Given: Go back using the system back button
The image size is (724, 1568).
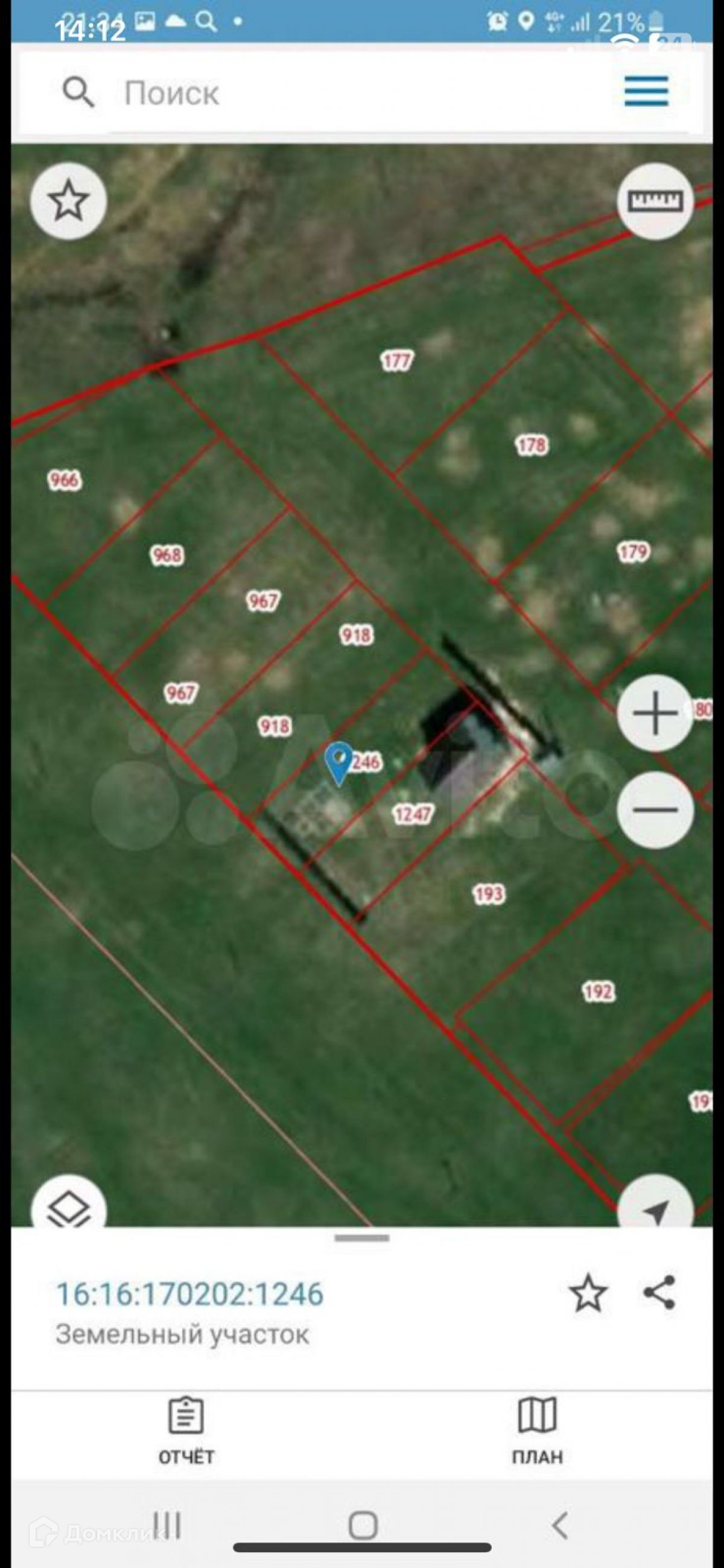Looking at the screenshot, I should click(x=560, y=1525).
